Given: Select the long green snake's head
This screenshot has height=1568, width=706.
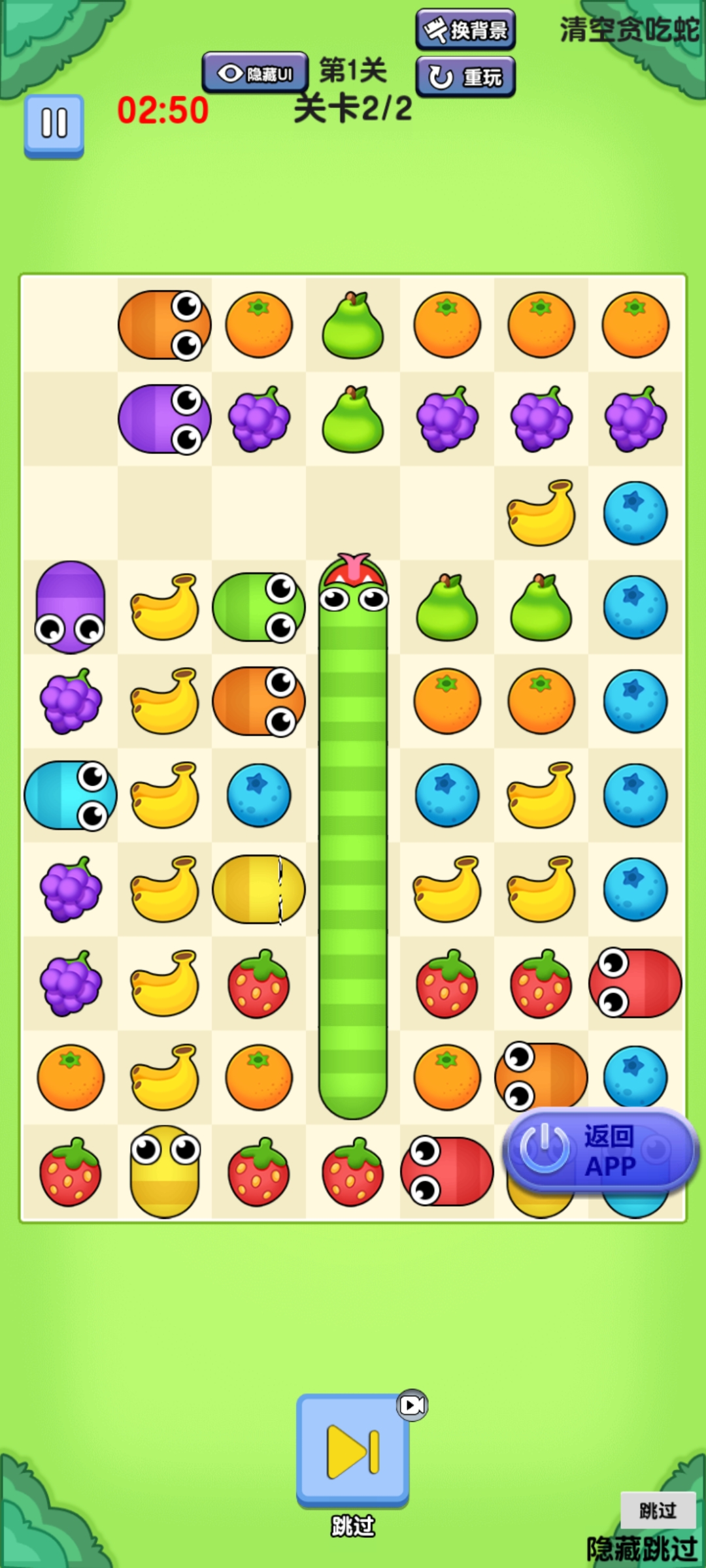Looking at the screenshot, I should point(353,588).
